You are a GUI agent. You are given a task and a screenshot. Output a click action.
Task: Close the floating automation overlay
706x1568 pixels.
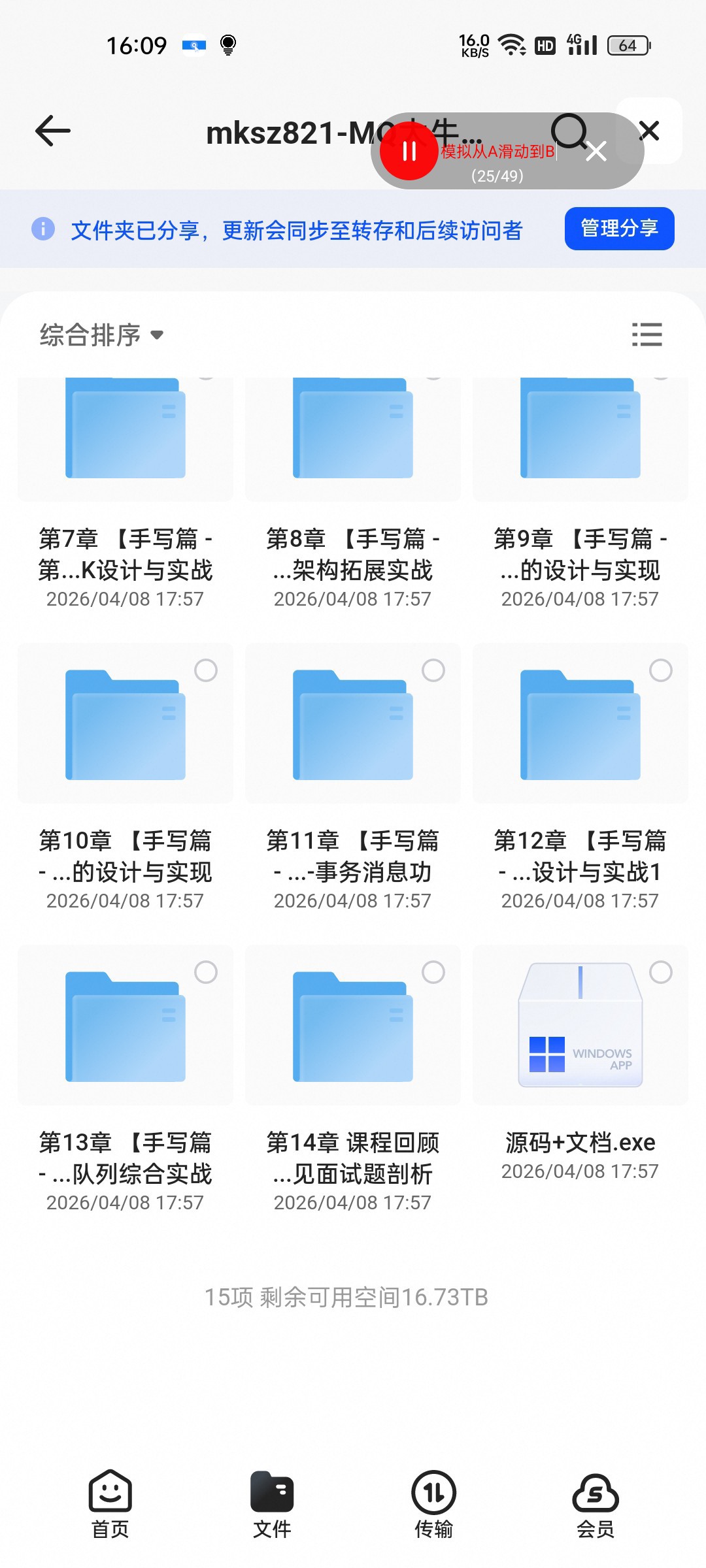coord(596,151)
